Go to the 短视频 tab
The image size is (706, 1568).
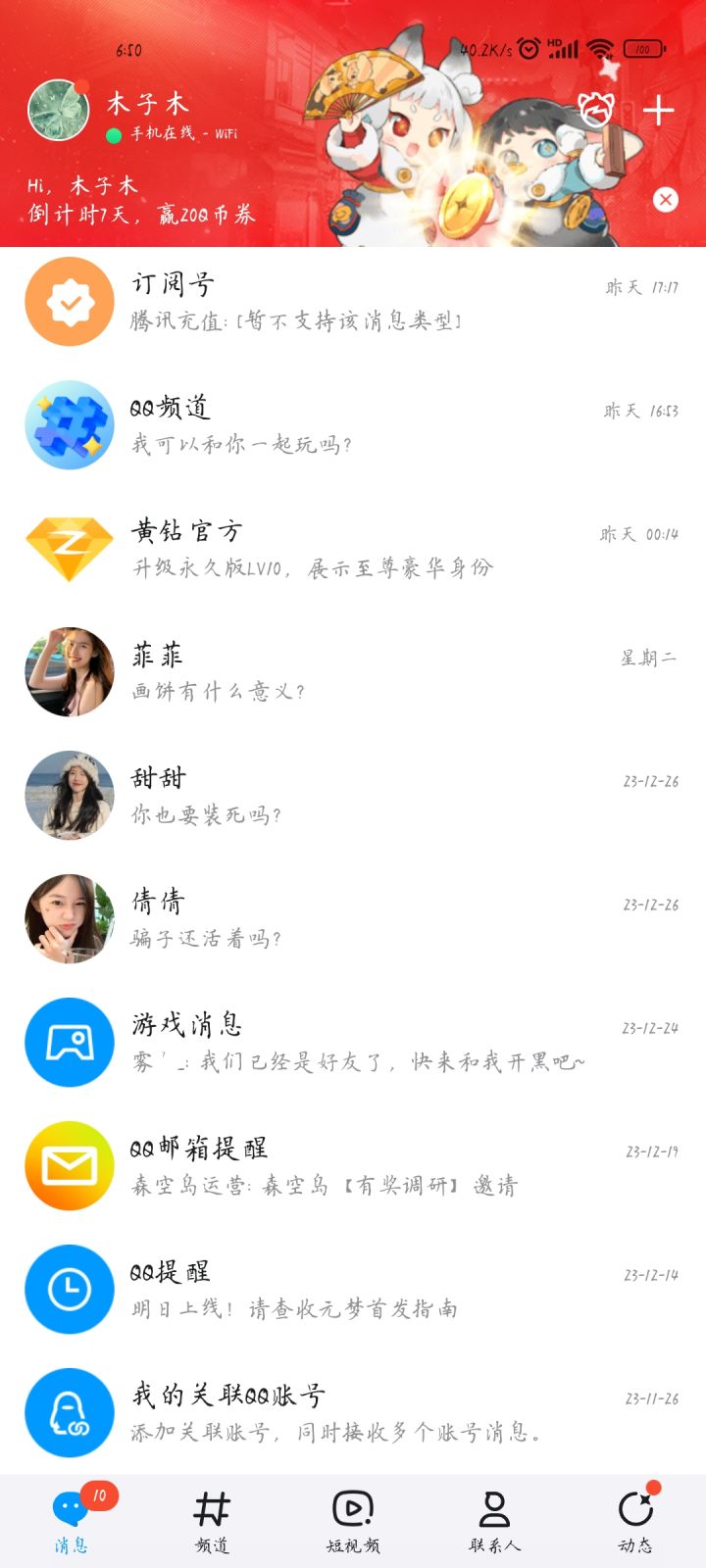(353, 1521)
